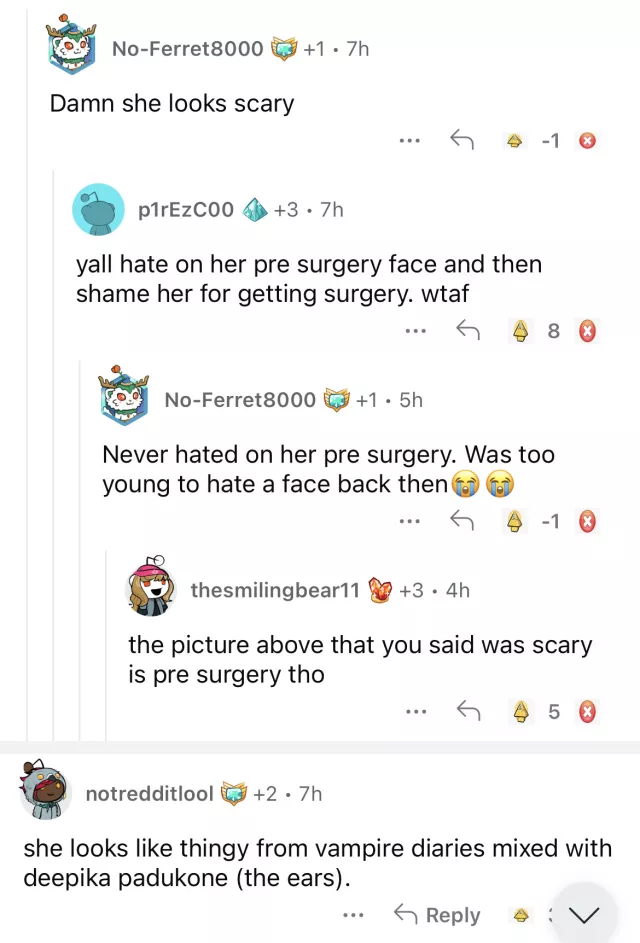Image resolution: width=640 pixels, height=943 pixels.
Task: Reply to 'Never hated on her pre surgery' comment
Action: 463,520
